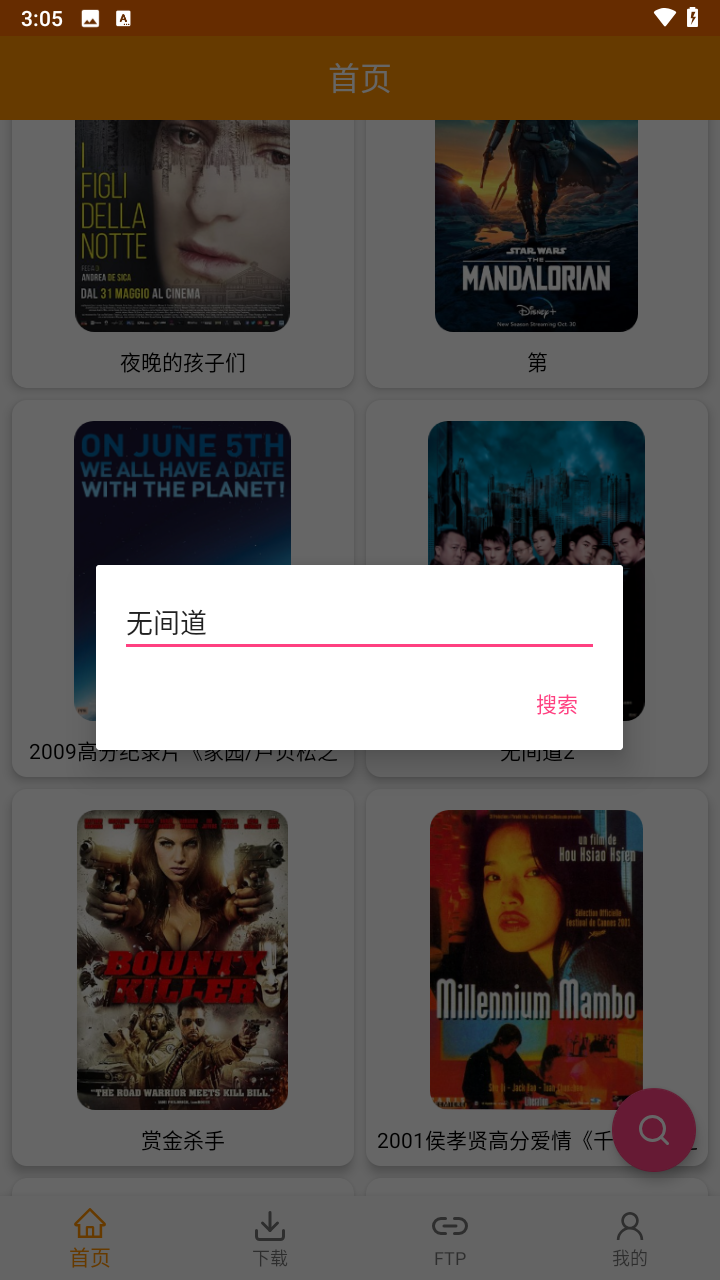Open the FTP link icon in bottom bar
The width and height of the screenshot is (720, 1280).
tap(449, 1223)
